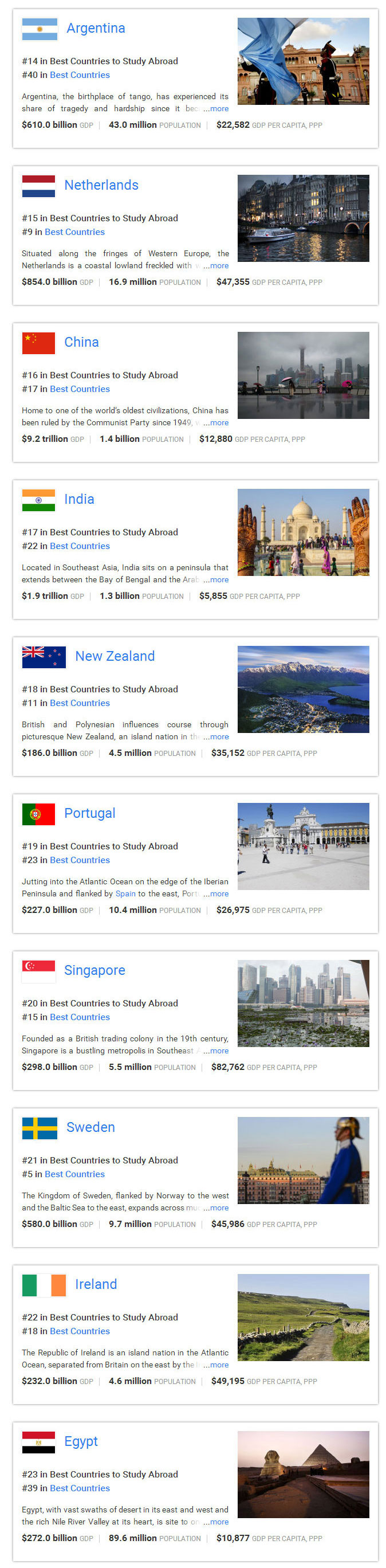Open Best Countries link under New Zealand
The image size is (386, 1568).
pyautogui.click(x=80, y=703)
